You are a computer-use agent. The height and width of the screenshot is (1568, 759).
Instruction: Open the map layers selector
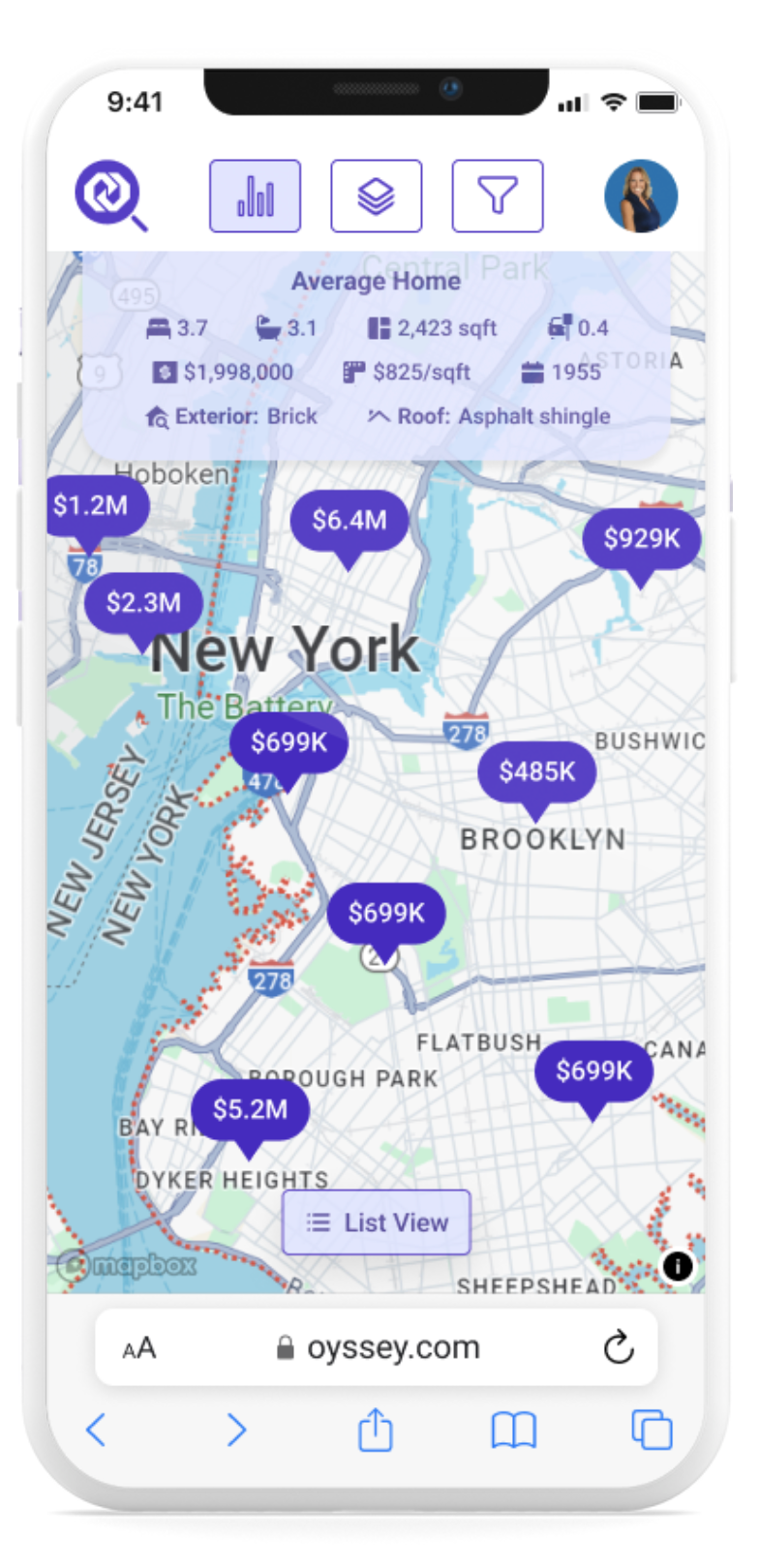point(376,196)
